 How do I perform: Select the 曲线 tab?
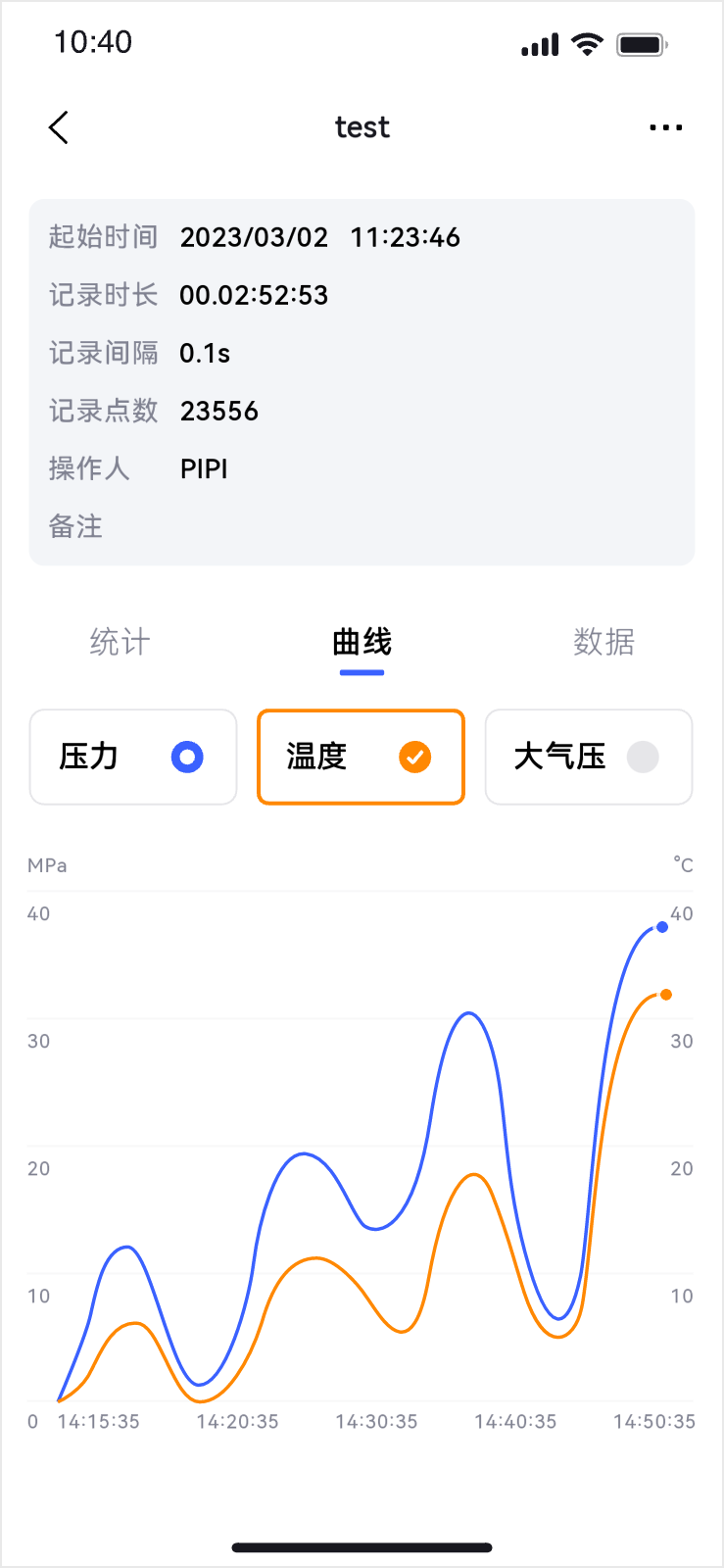point(362,643)
